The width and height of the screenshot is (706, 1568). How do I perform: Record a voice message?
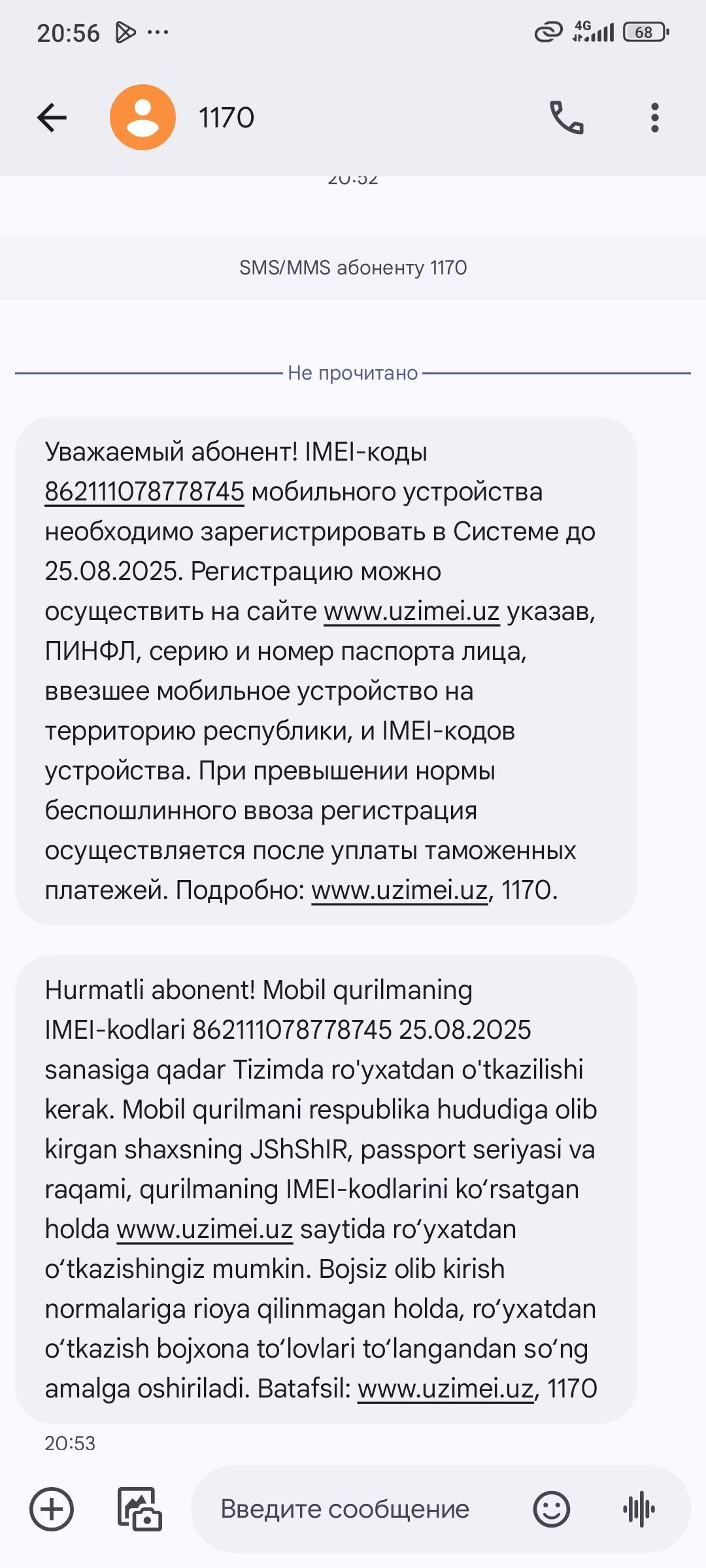point(639,1509)
